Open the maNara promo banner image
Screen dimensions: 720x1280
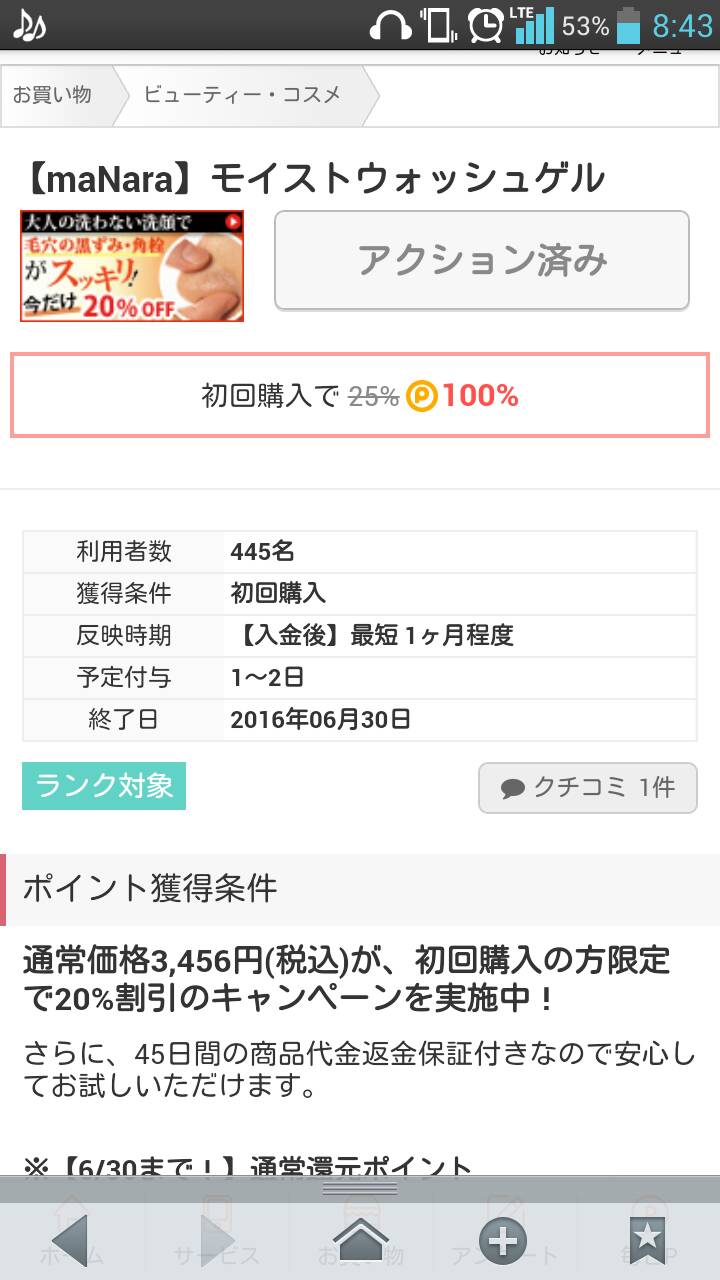pyautogui.click(x=132, y=266)
